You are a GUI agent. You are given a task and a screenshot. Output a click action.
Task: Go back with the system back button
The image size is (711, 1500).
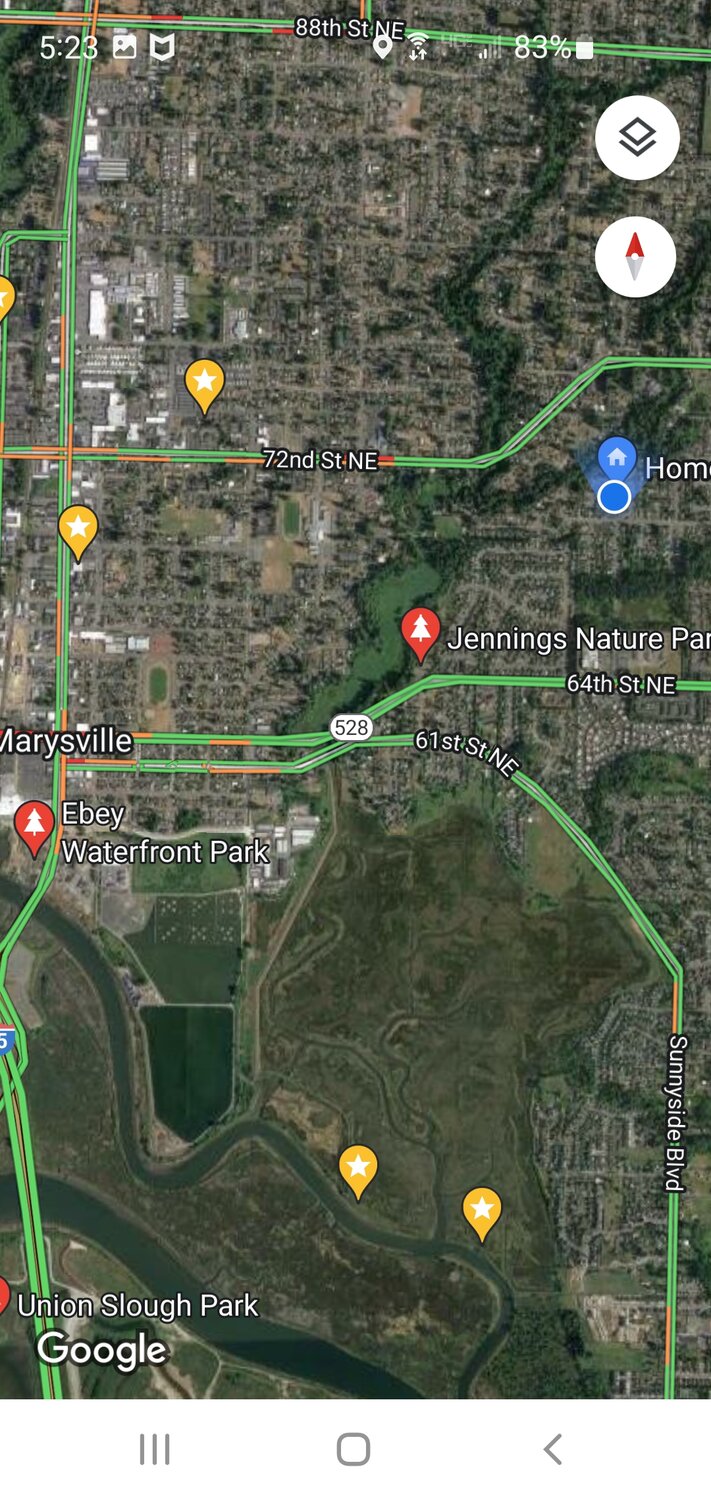[552, 1449]
